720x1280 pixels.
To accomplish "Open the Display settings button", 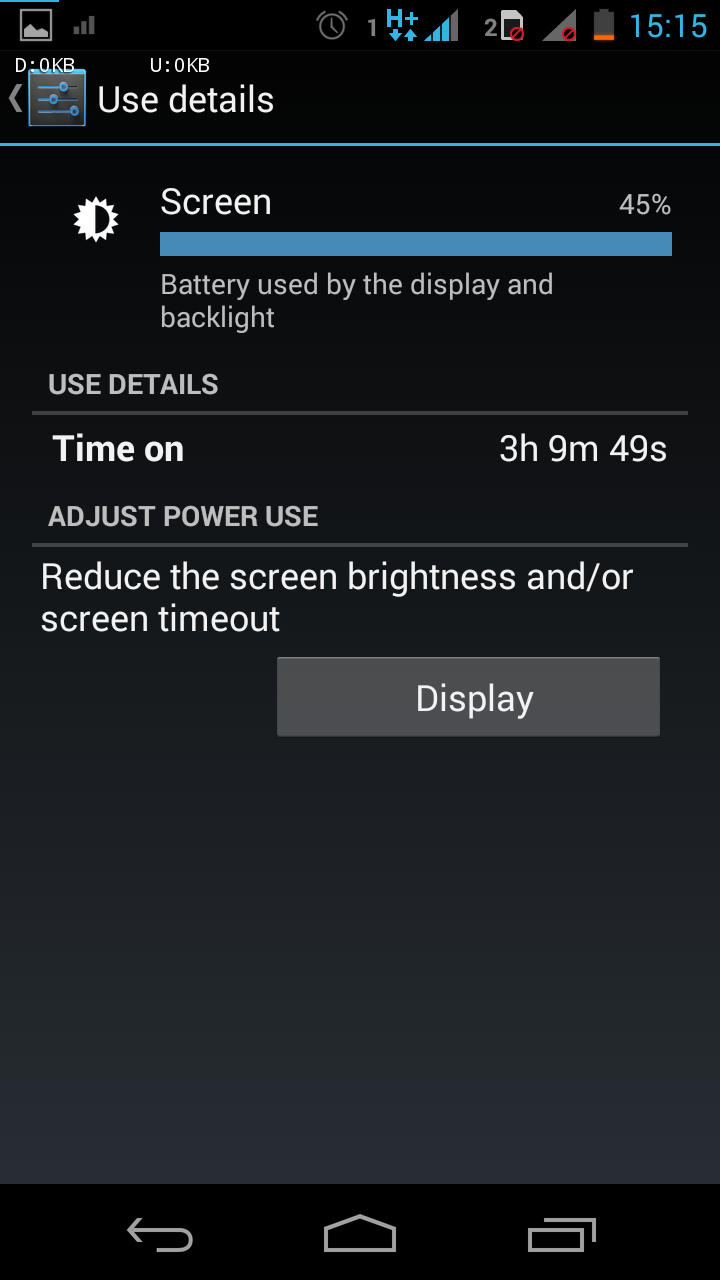I will (468, 697).
